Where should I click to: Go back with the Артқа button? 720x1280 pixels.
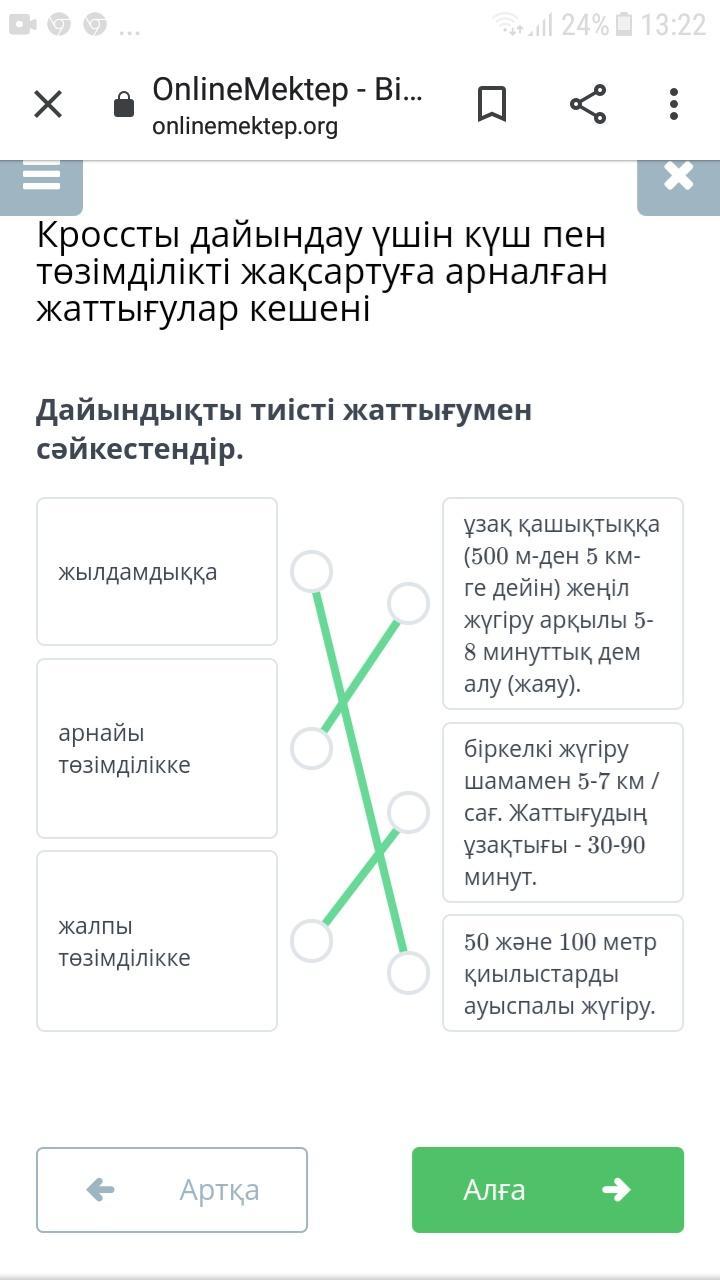[172, 1190]
